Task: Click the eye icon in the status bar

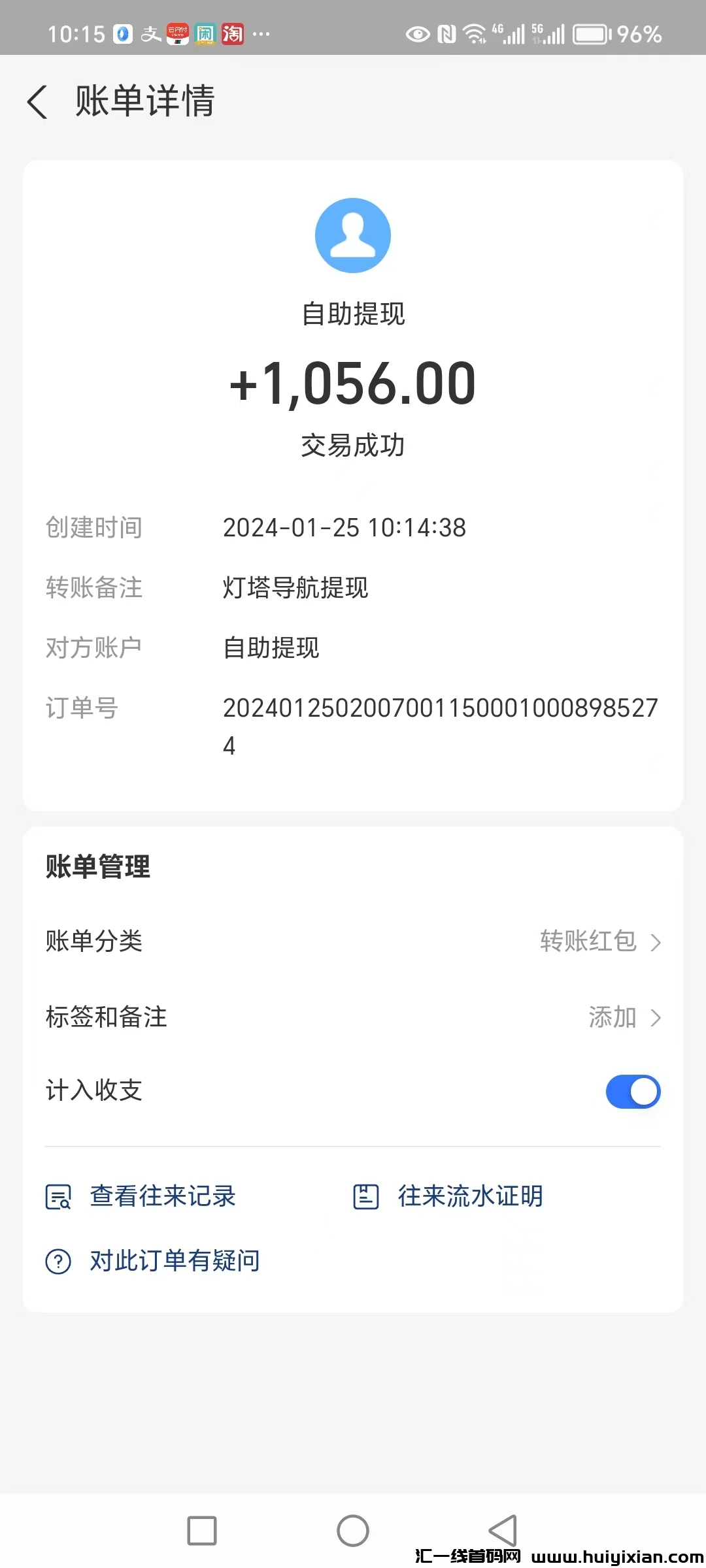Action: point(417,35)
